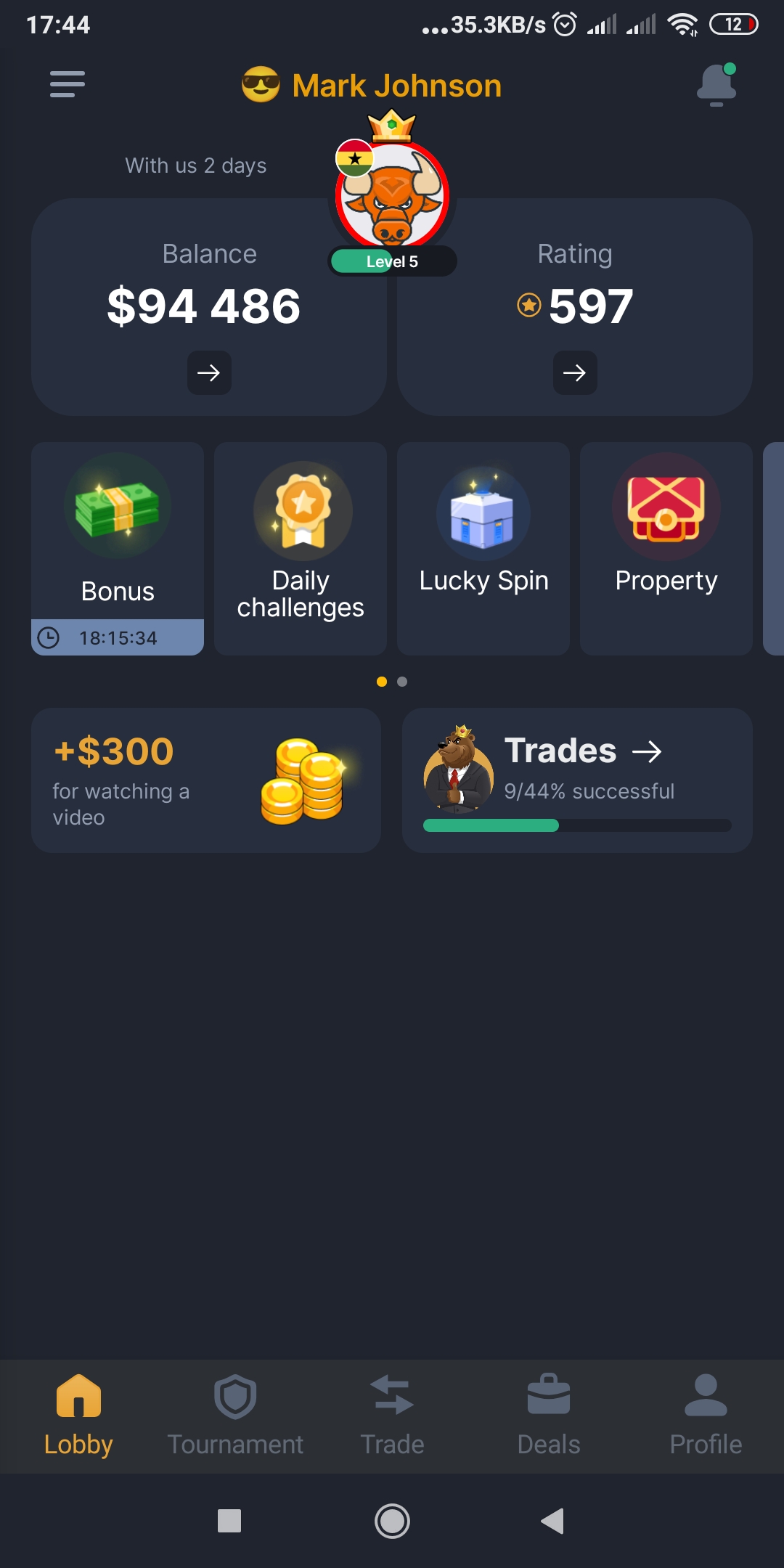Open Lucky Spin
Viewport: 784px width, 1568px height.
[x=483, y=548]
